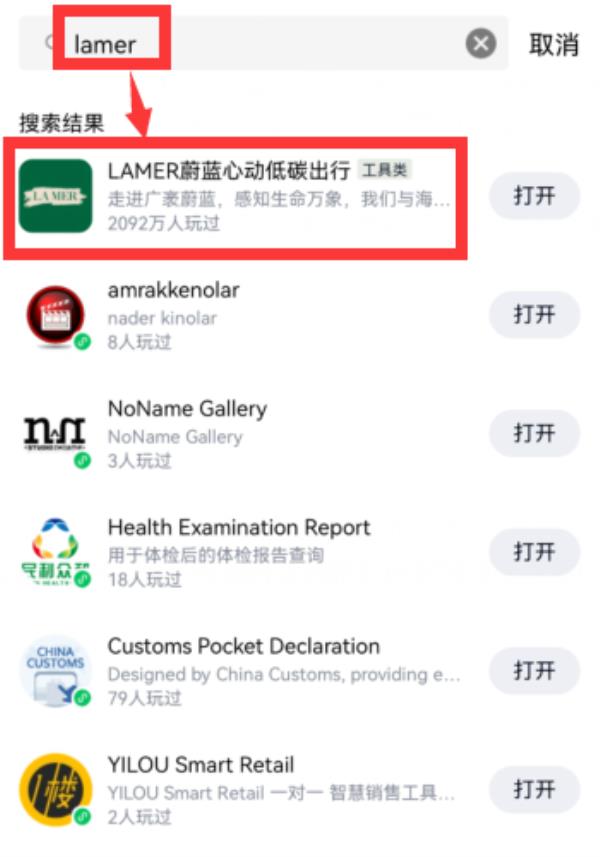This screenshot has width=600, height=857.
Task: Tap 打开 next to amrakkenolar
Action: point(534,315)
